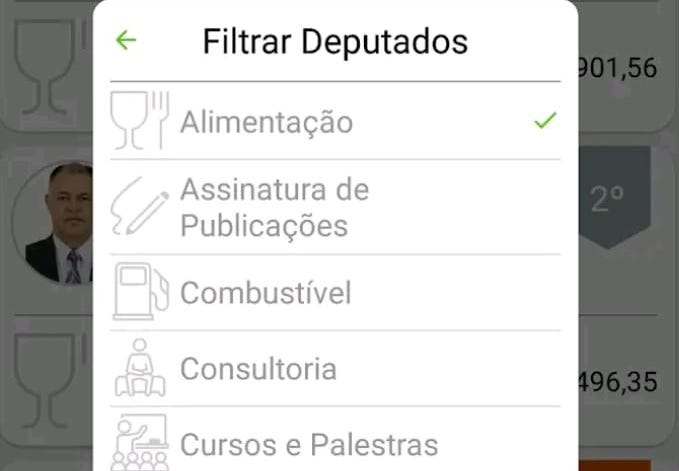Deselect the Alimentação filter
The width and height of the screenshot is (679, 471).
coord(334,122)
